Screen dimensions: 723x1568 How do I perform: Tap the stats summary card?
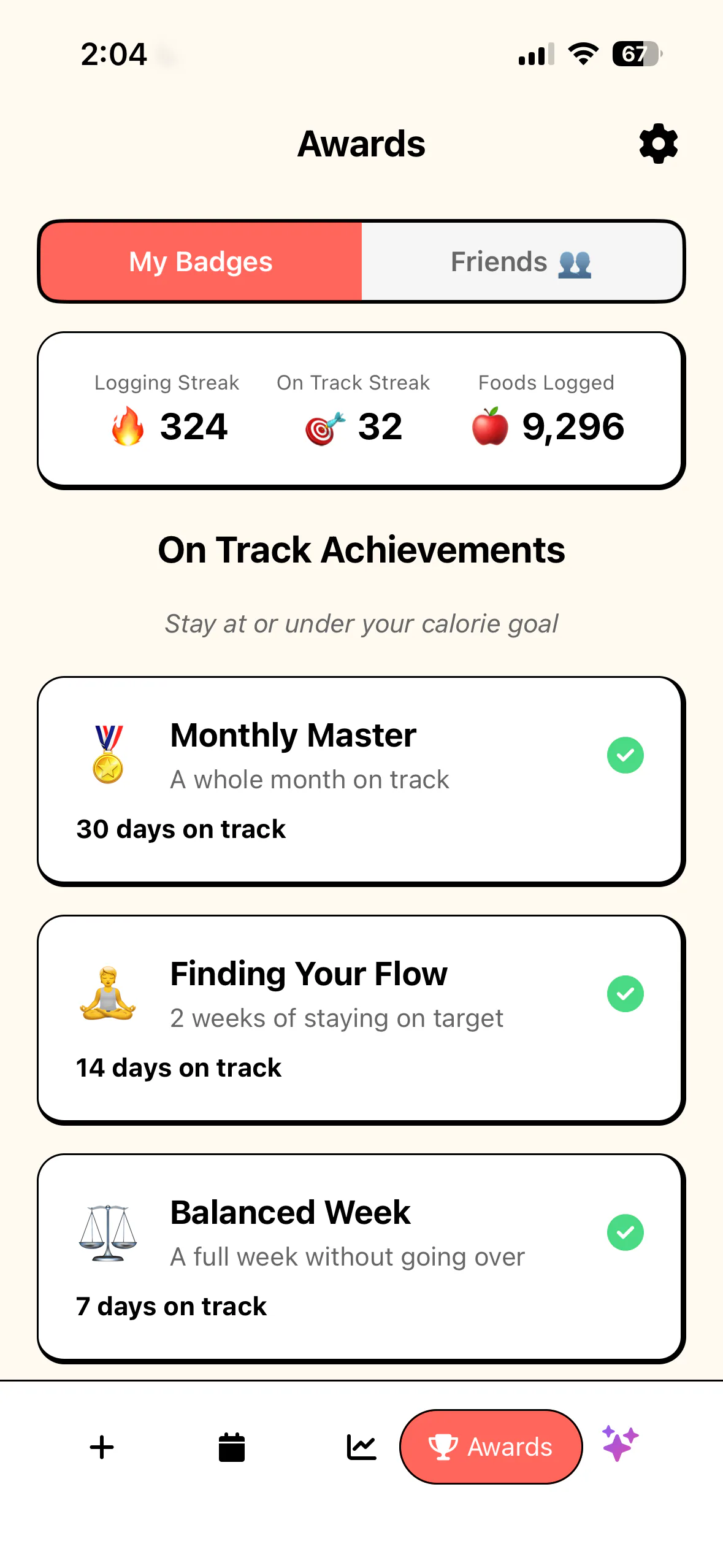click(x=361, y=408)
